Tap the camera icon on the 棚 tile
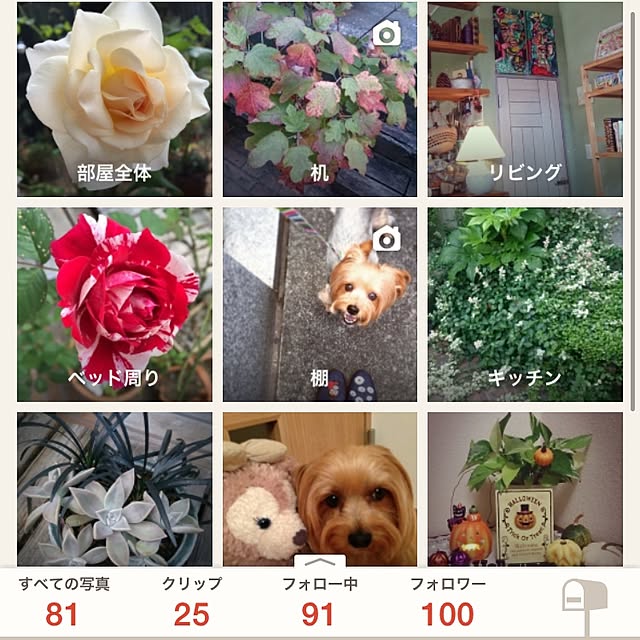This screenshot has height=640, width=640. click(x=386, y=239)
